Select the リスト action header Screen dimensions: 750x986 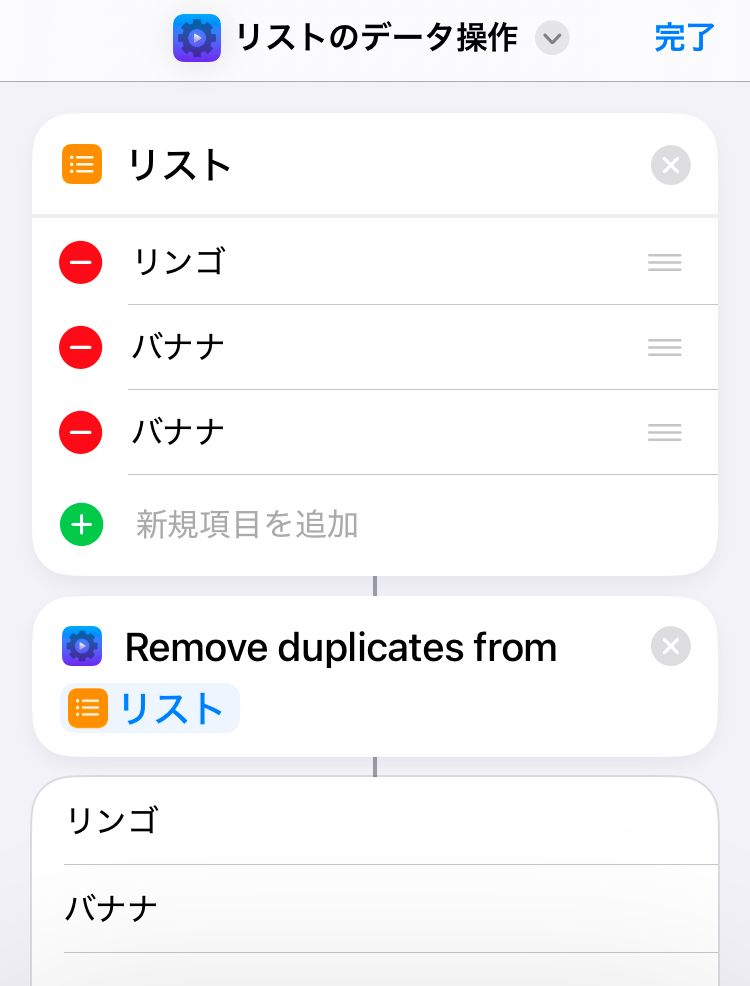(x=179, y=164)
